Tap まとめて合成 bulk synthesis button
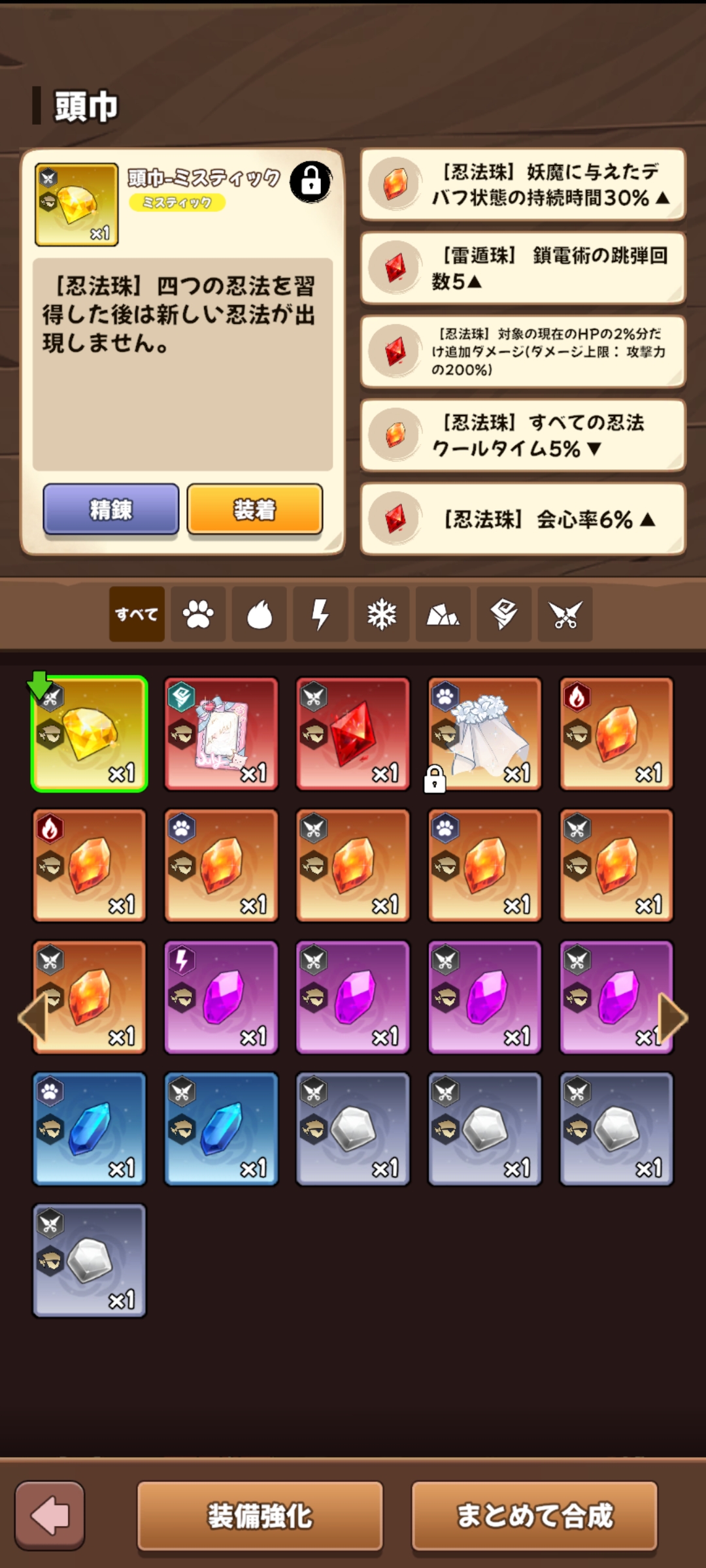Viewport: 706px width, 1568px height. 534,1516
